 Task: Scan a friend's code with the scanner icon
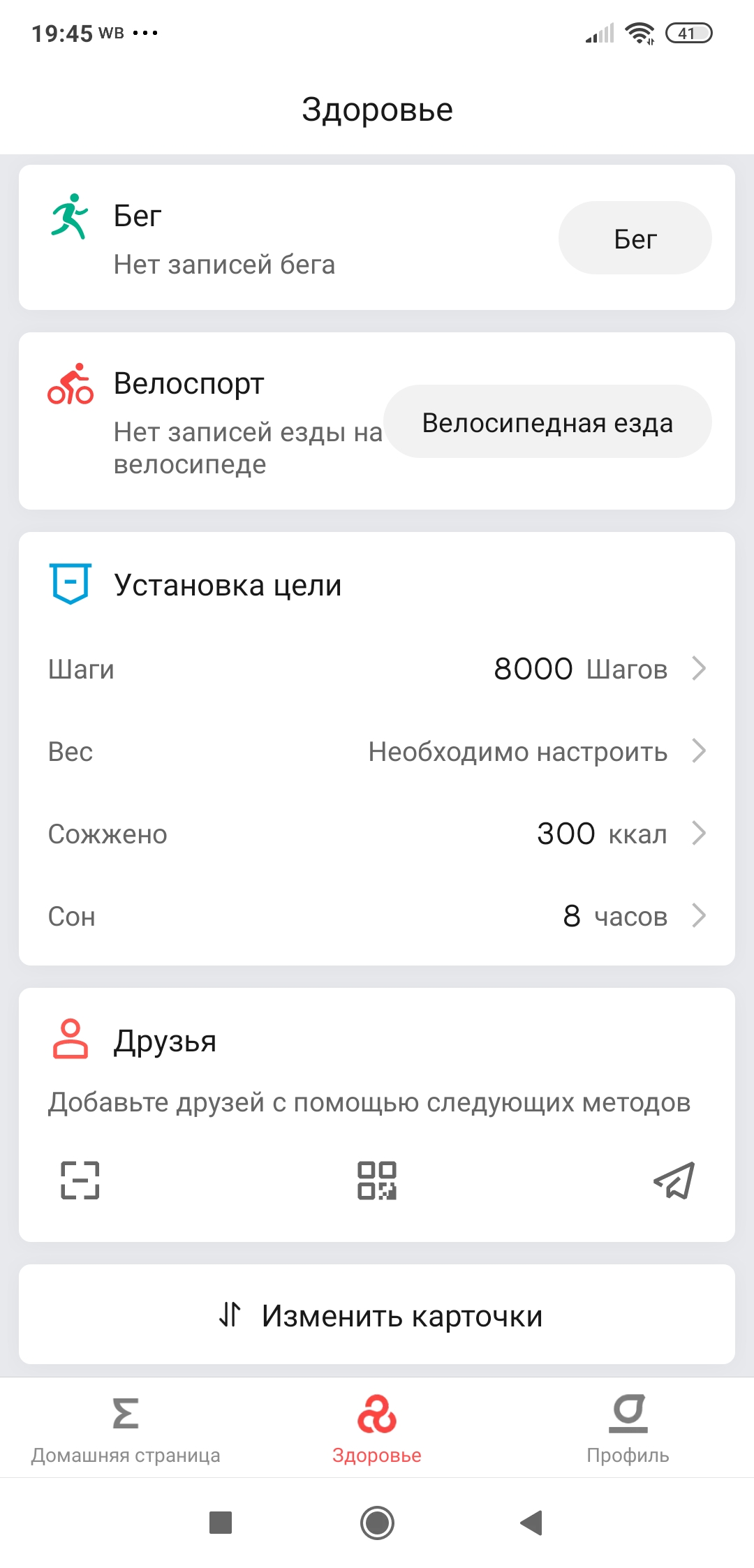pyautogui.click(x=80, y=1180)
